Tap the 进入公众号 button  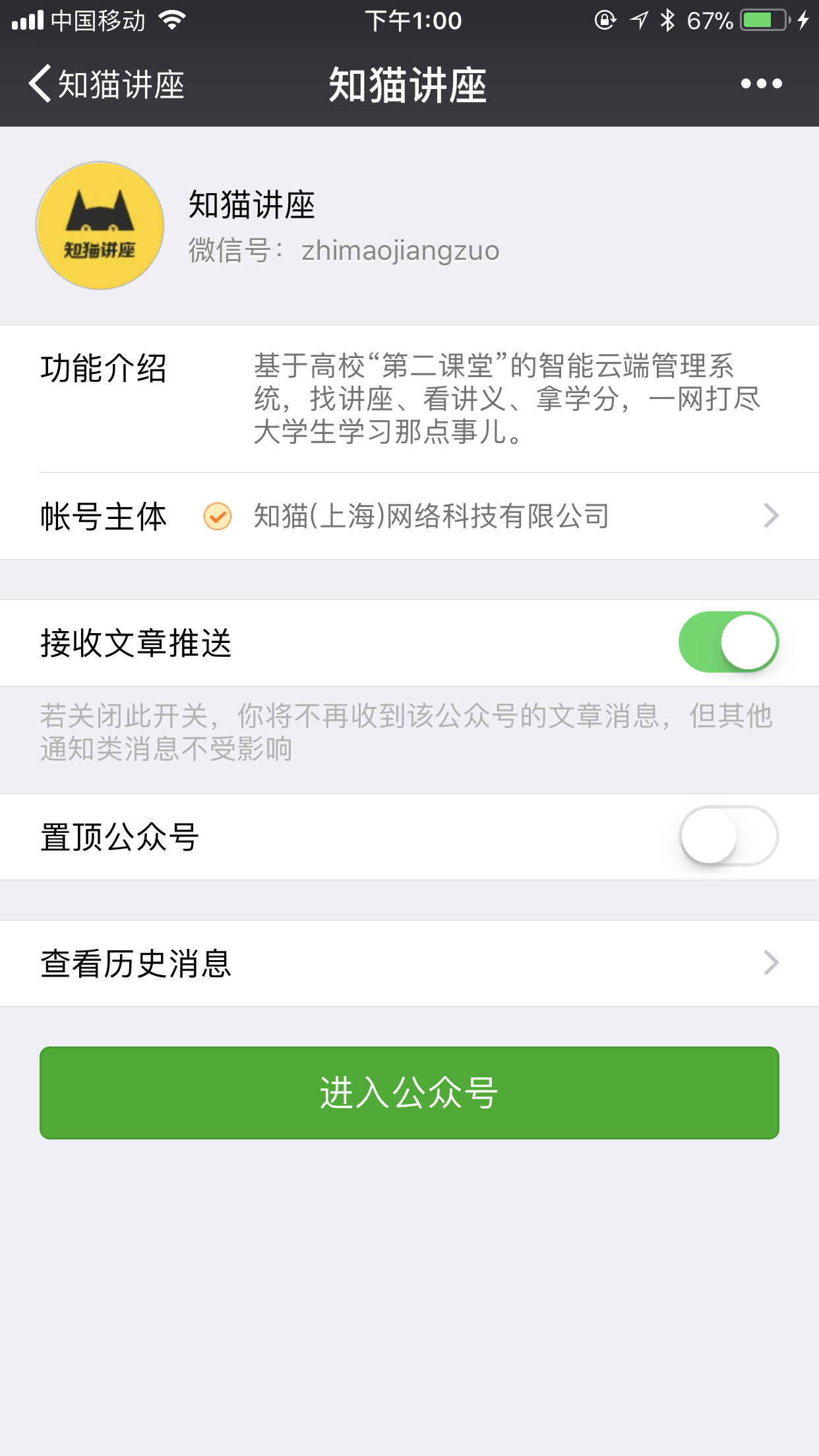pyautogui.click(x=409, y=1093)
